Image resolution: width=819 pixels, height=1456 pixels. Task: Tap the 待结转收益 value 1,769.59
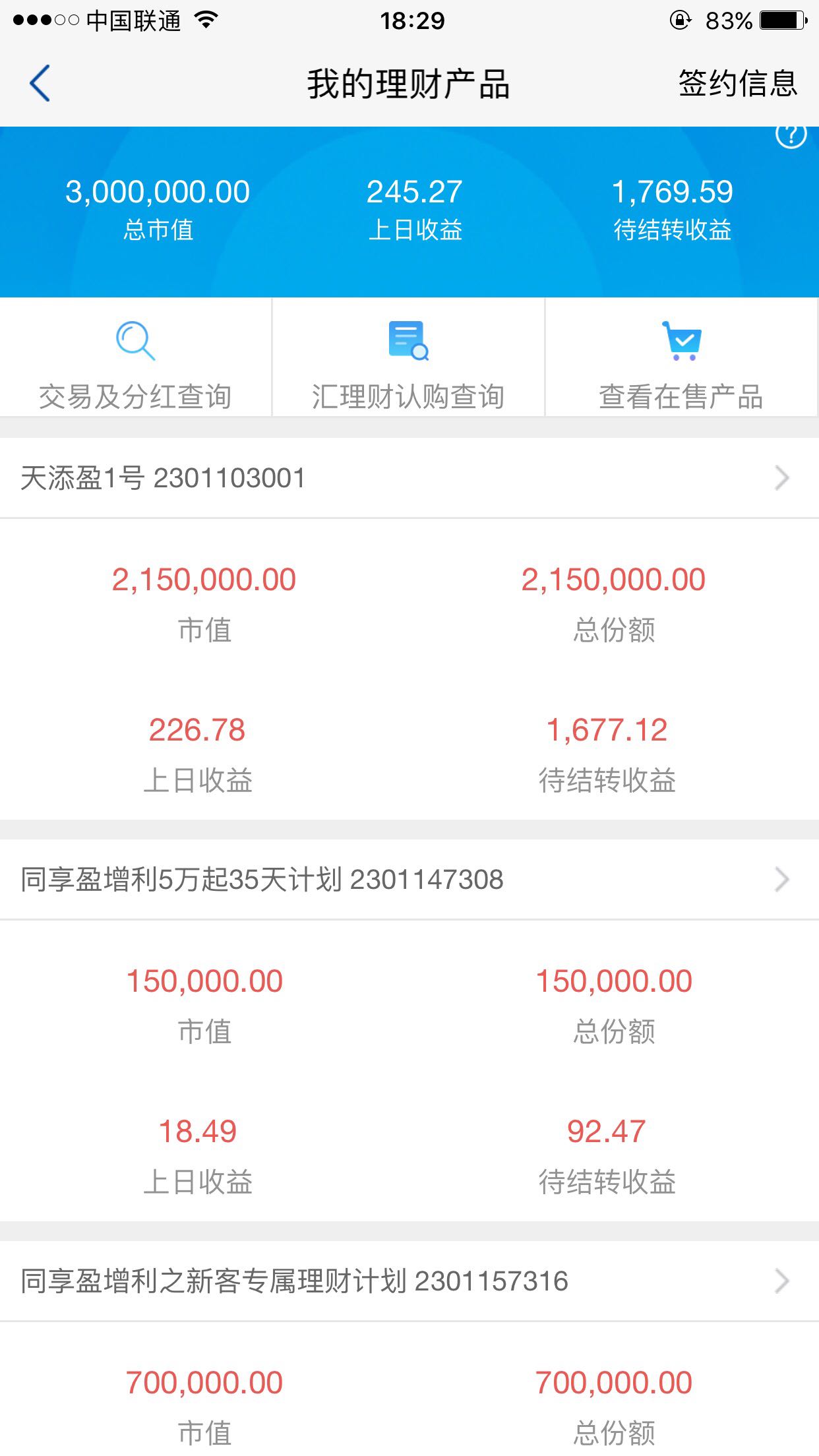674,192
